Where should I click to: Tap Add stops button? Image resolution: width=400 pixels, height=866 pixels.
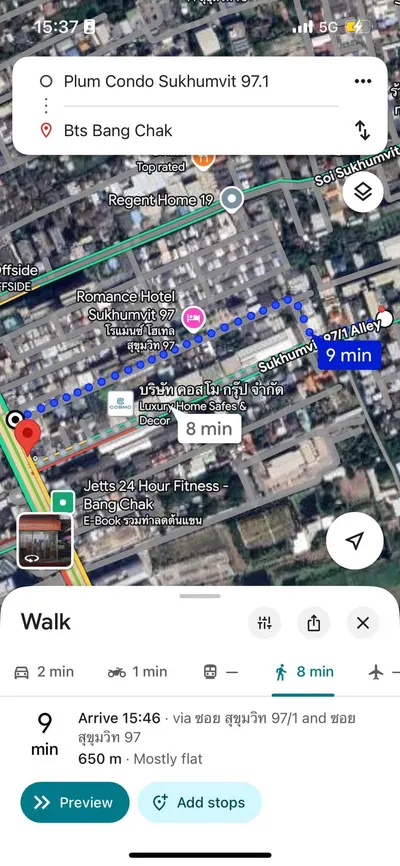[199, 802]
